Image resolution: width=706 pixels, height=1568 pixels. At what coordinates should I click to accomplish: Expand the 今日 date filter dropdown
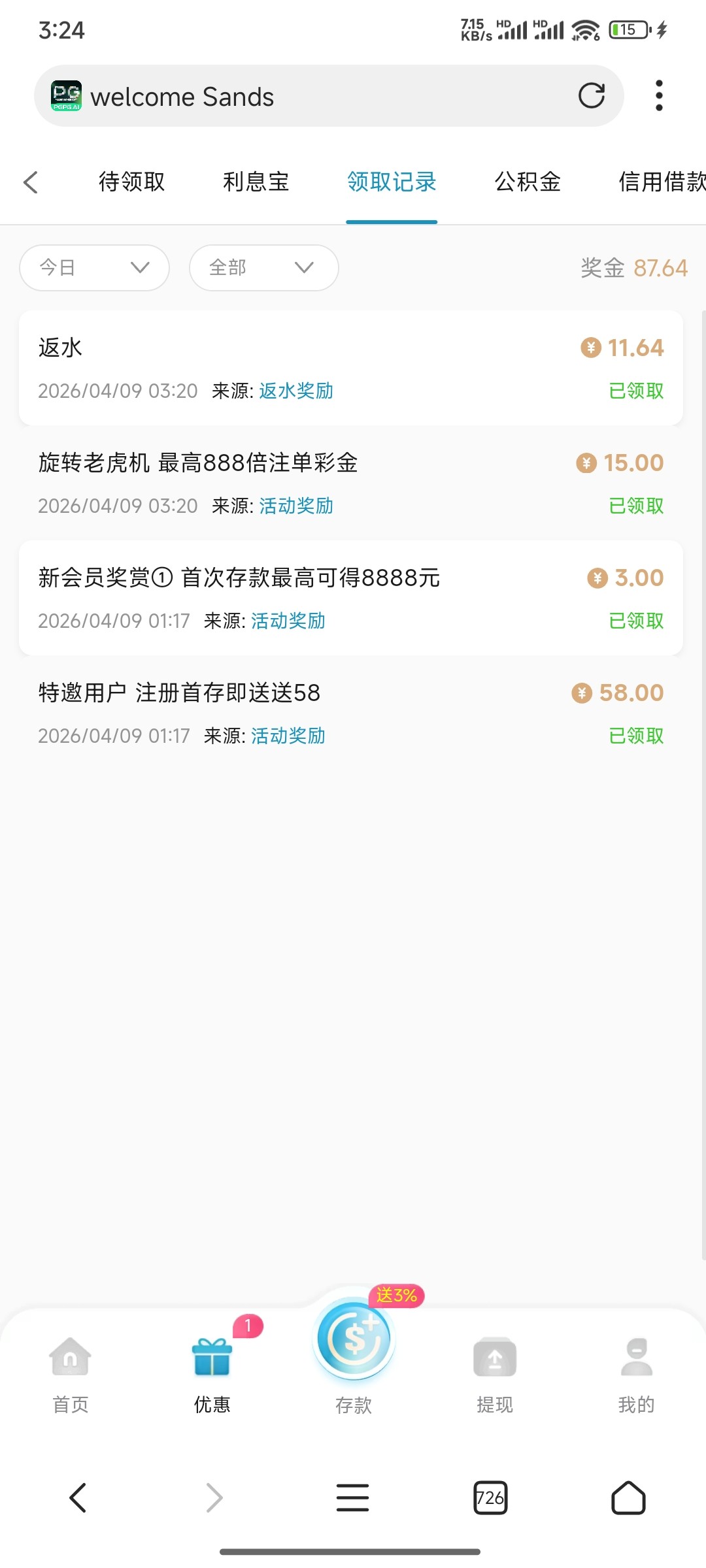95,268
